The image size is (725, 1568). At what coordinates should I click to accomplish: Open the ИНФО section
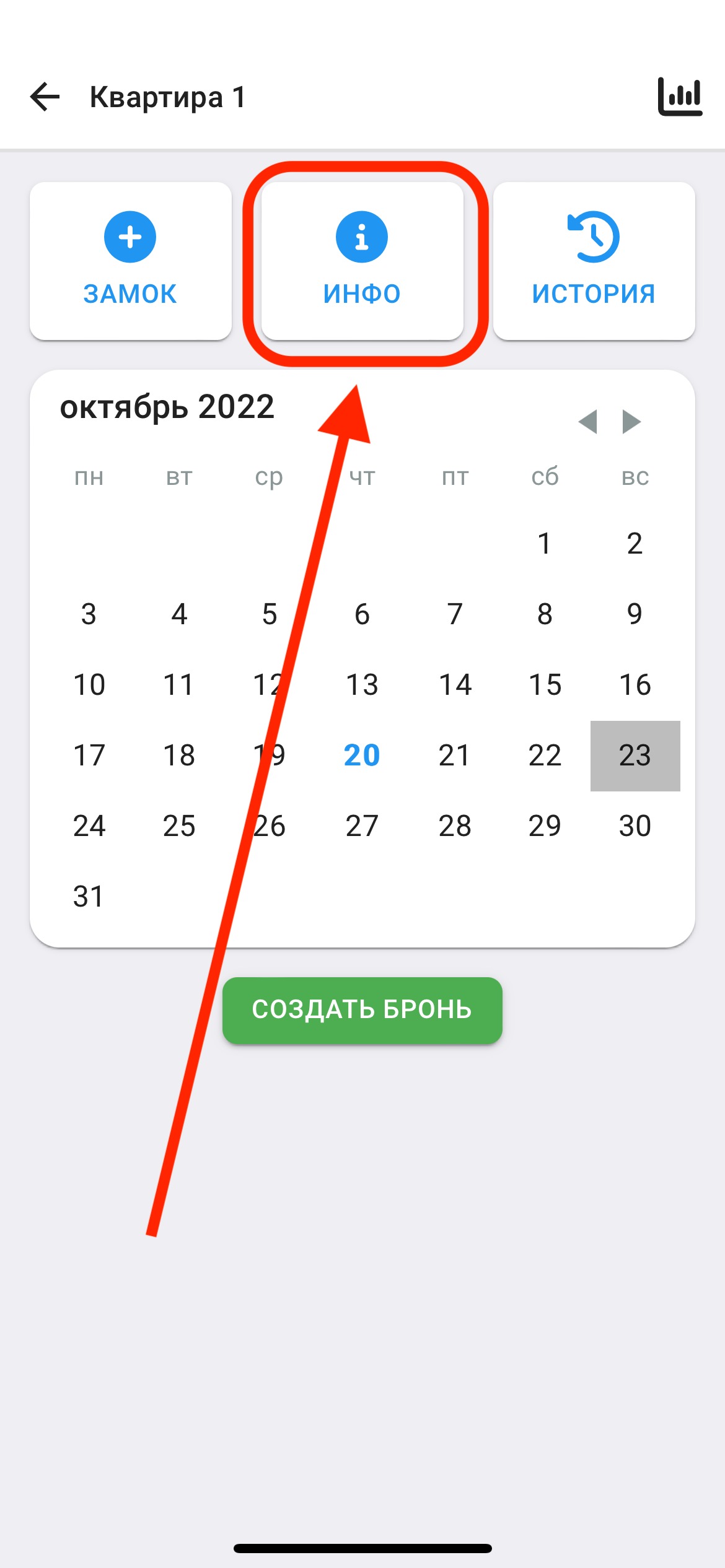(x=362, y=261)
